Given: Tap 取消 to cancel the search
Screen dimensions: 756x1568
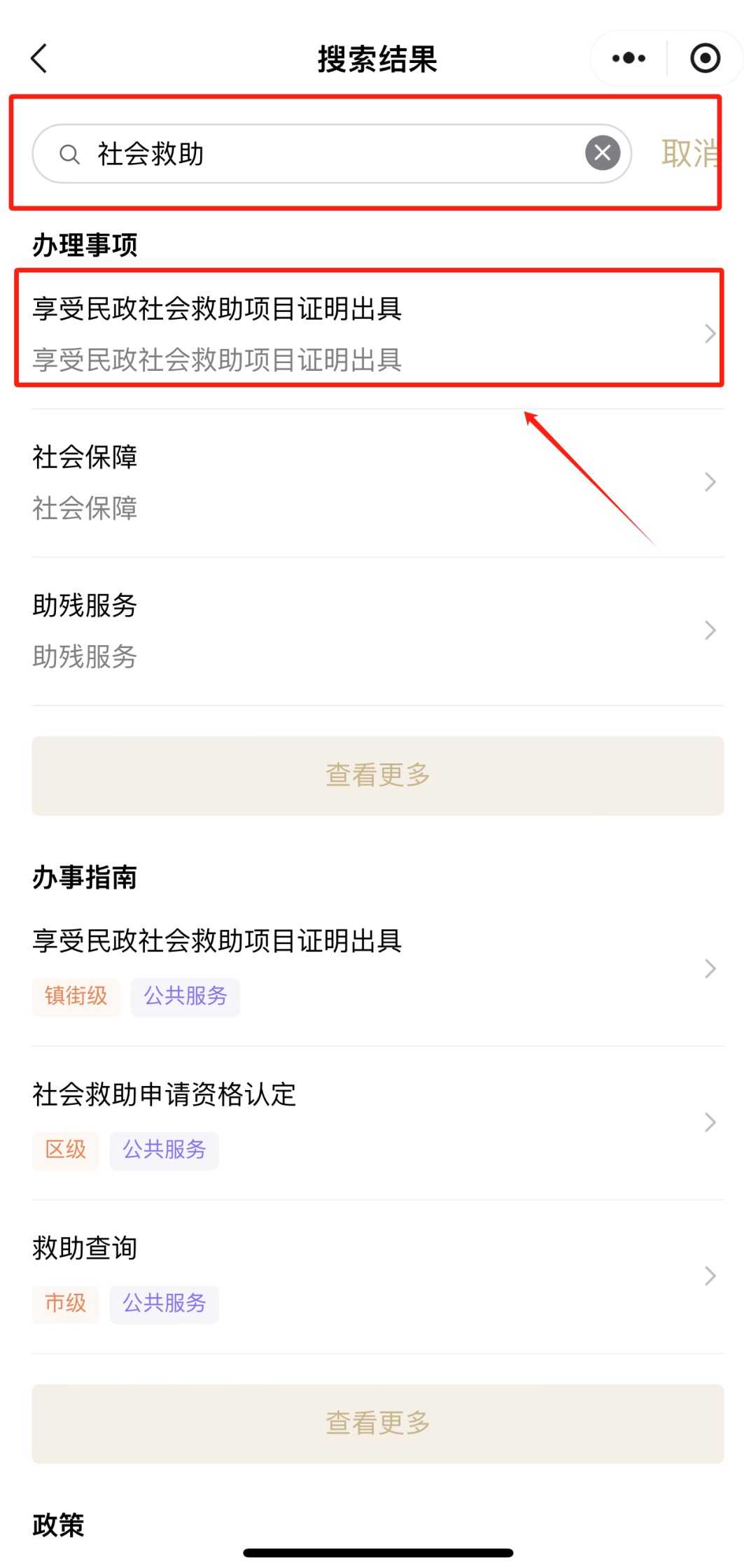Looking at the screenshot, I should pos(689,154).
